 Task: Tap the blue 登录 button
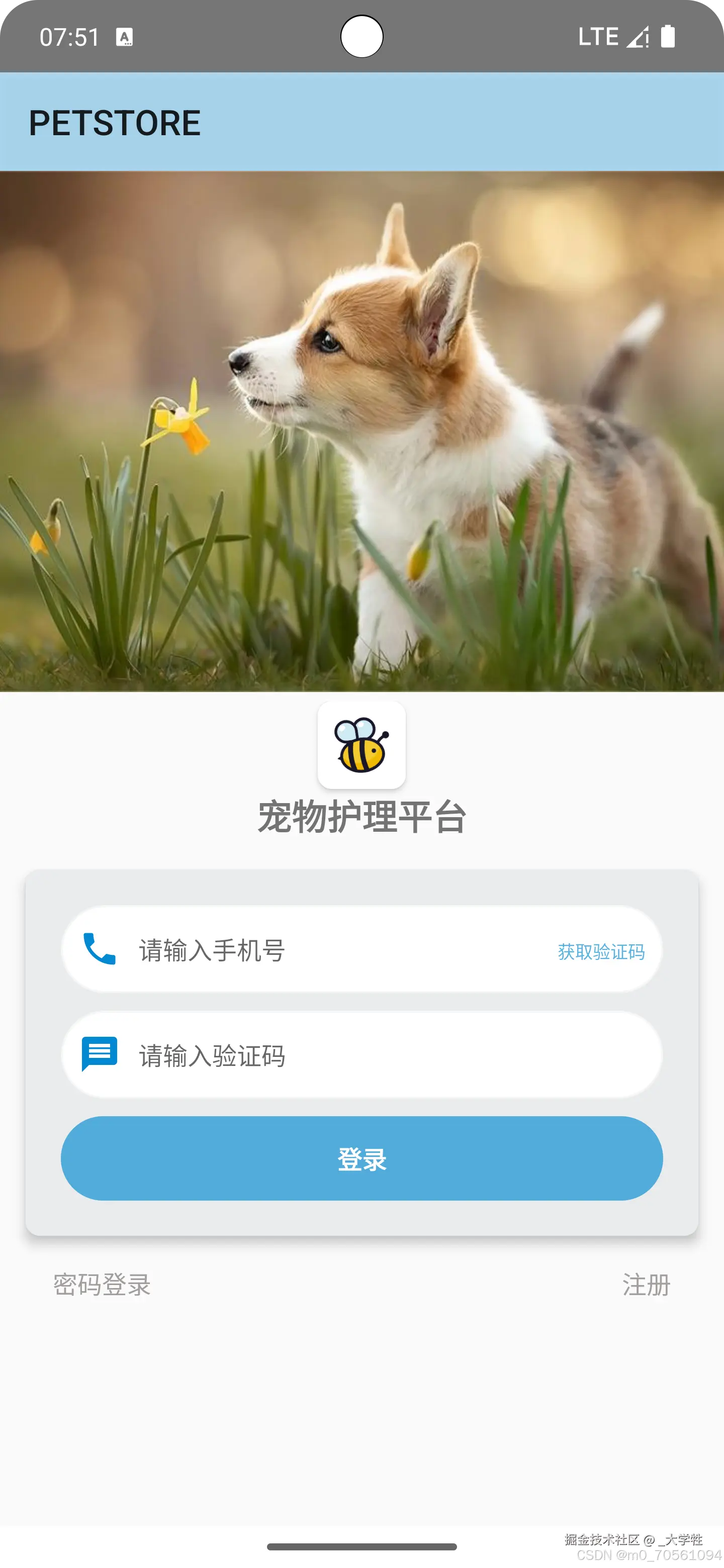pos(361,1158)
